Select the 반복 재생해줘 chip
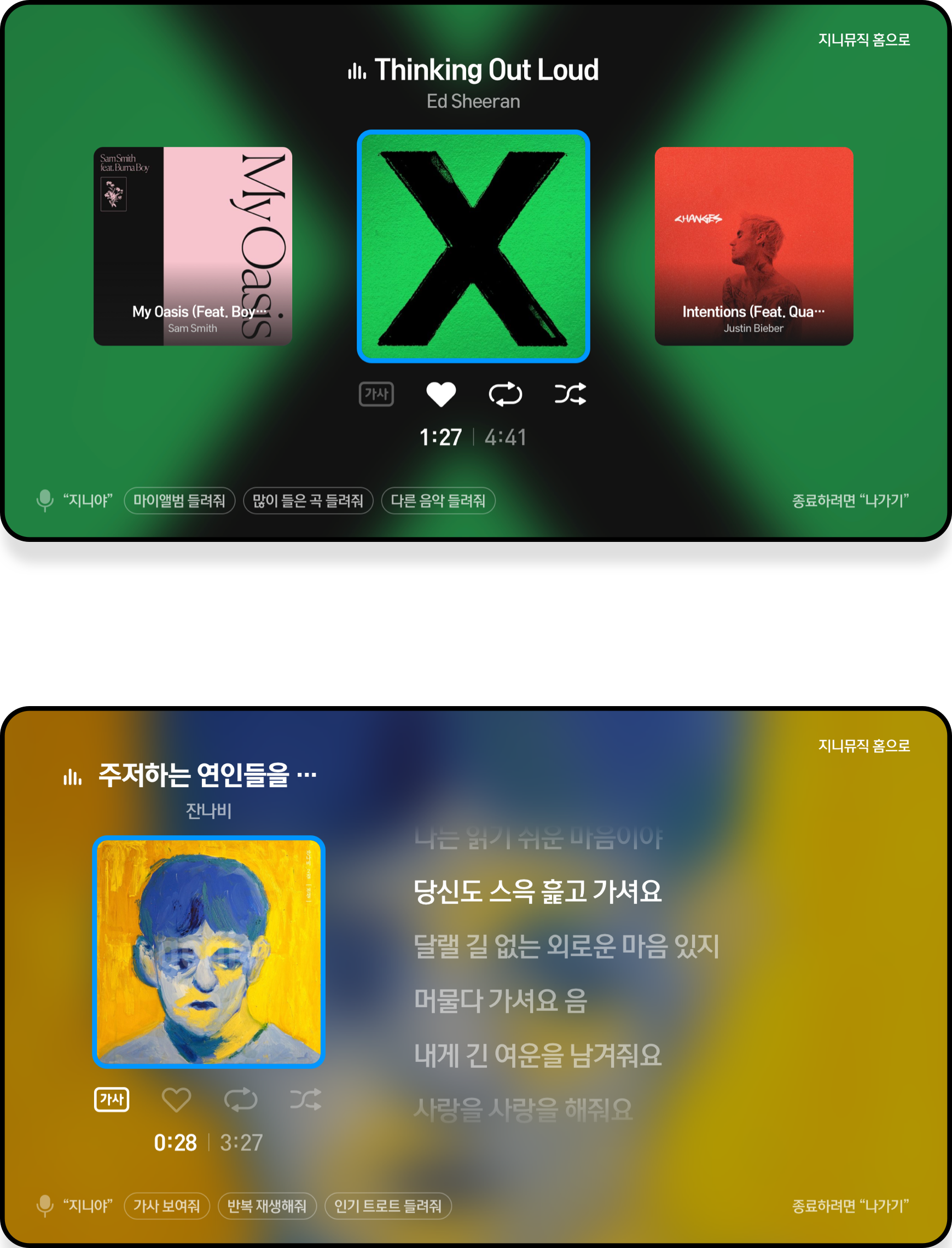 point(266,1205)
